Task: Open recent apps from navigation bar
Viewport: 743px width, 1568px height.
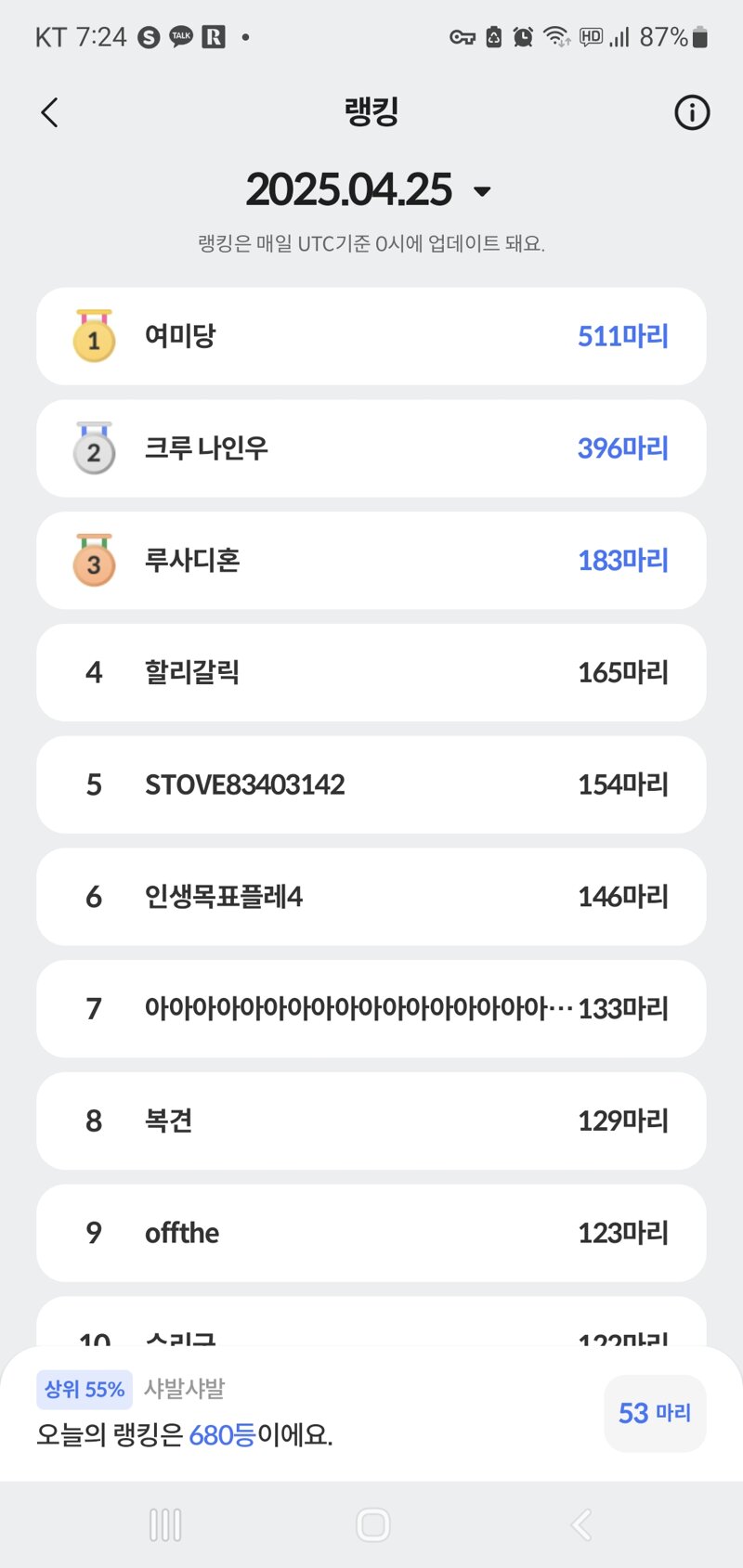Action: tap(165, 1524)
